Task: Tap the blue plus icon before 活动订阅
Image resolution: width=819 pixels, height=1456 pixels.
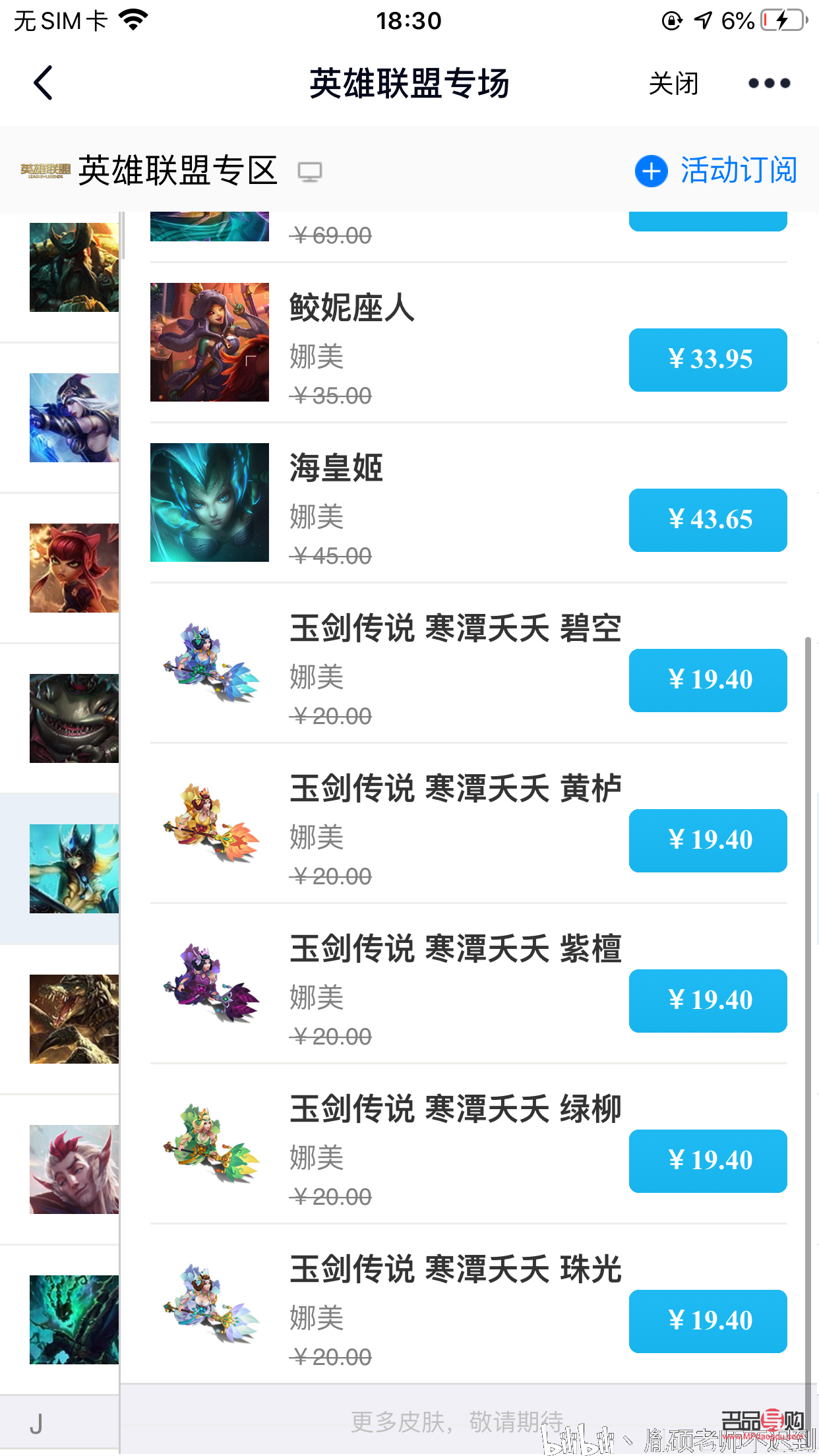Action: coord(651,170)
